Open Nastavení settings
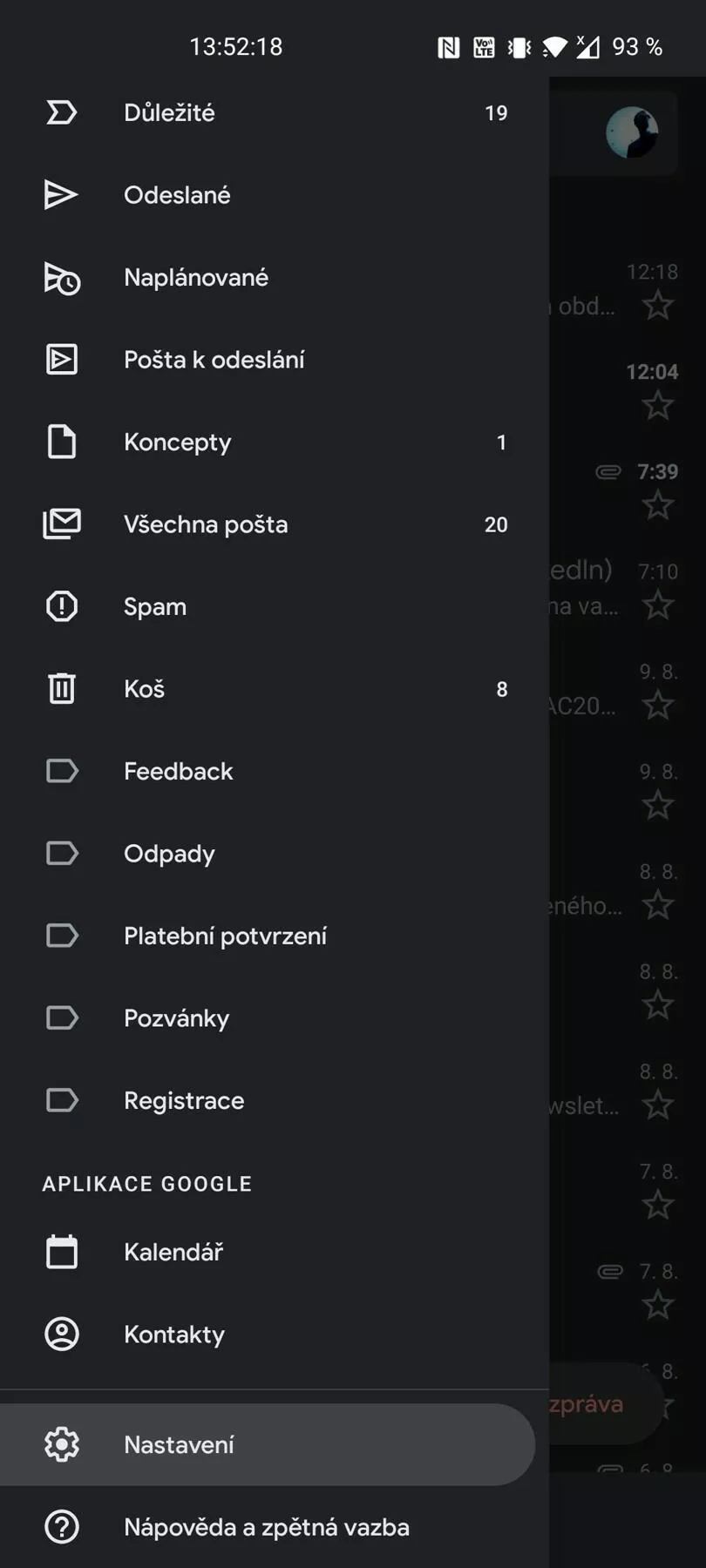The image size is (706, 1568). pyautogui.click(x=268, y=1444)
